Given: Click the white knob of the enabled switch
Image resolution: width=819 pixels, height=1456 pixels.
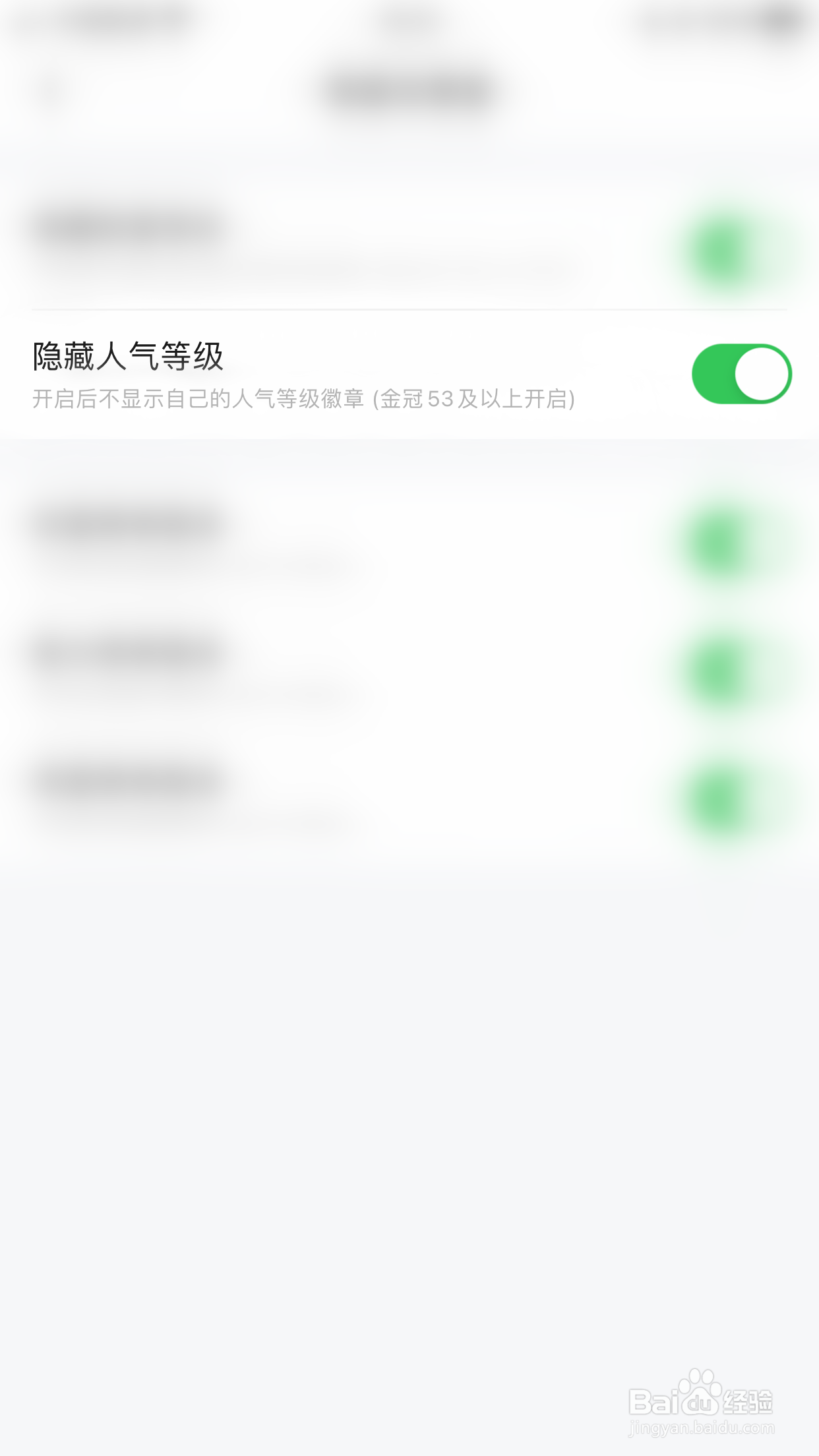Looking at the screenshot, I should point(762,373).
